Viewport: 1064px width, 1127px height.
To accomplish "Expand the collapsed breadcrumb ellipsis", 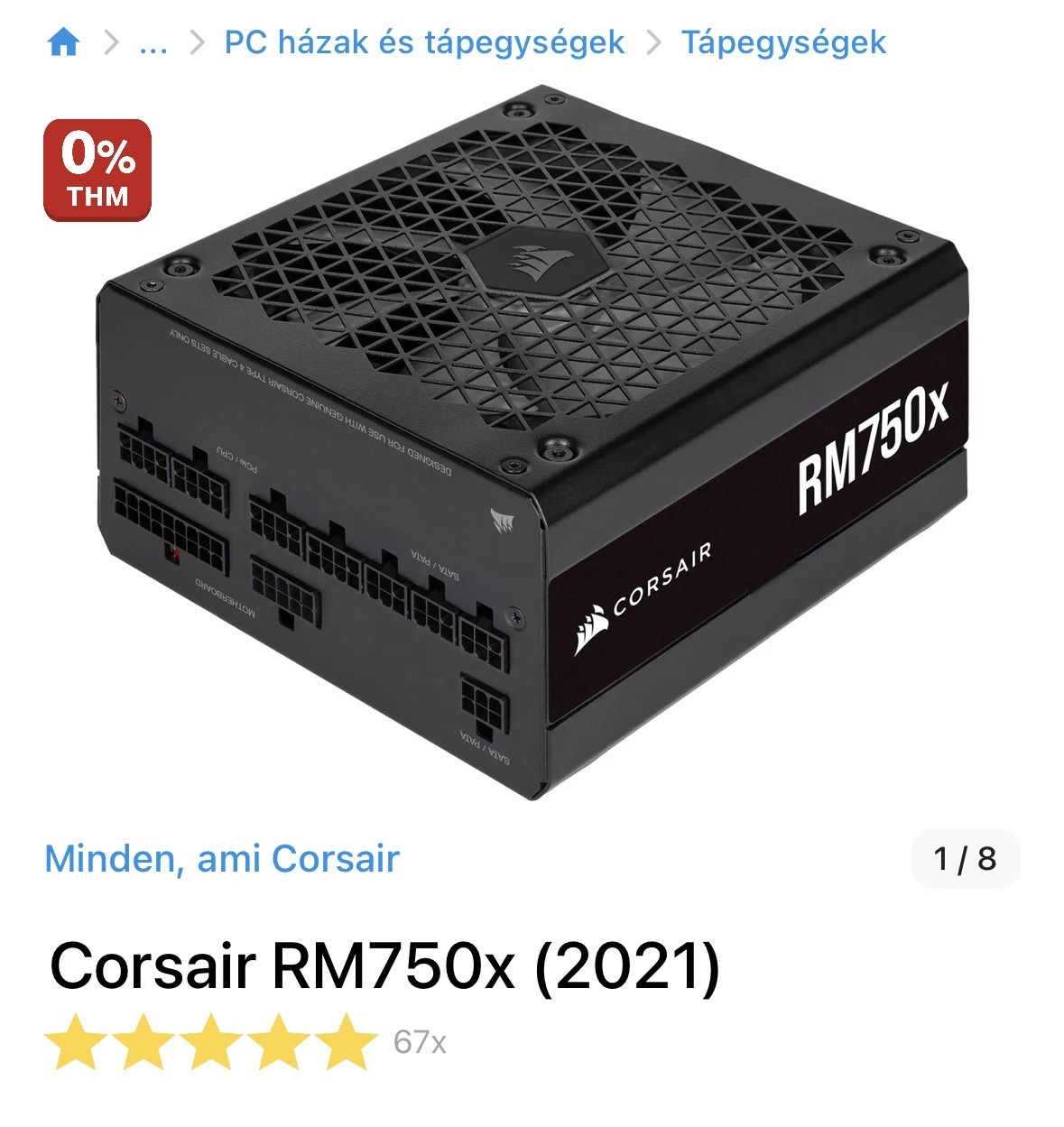I will (x=153, y=42).
